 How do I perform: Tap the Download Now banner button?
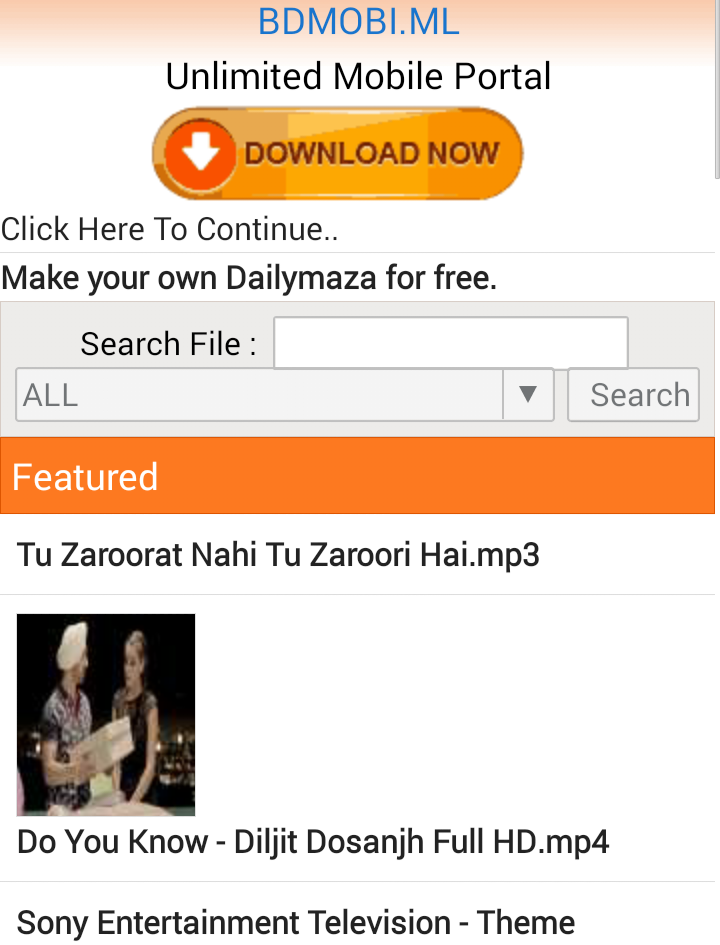338,154
